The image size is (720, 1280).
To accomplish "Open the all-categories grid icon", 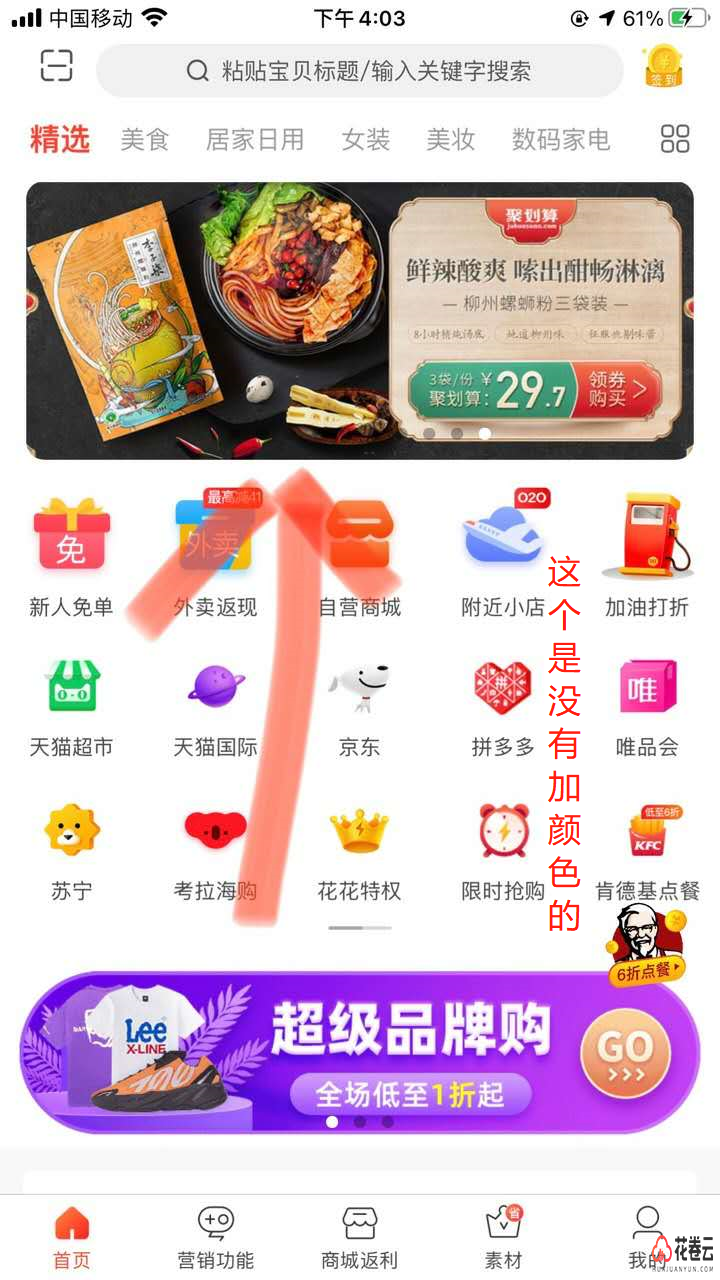I will tap(675, 139).
